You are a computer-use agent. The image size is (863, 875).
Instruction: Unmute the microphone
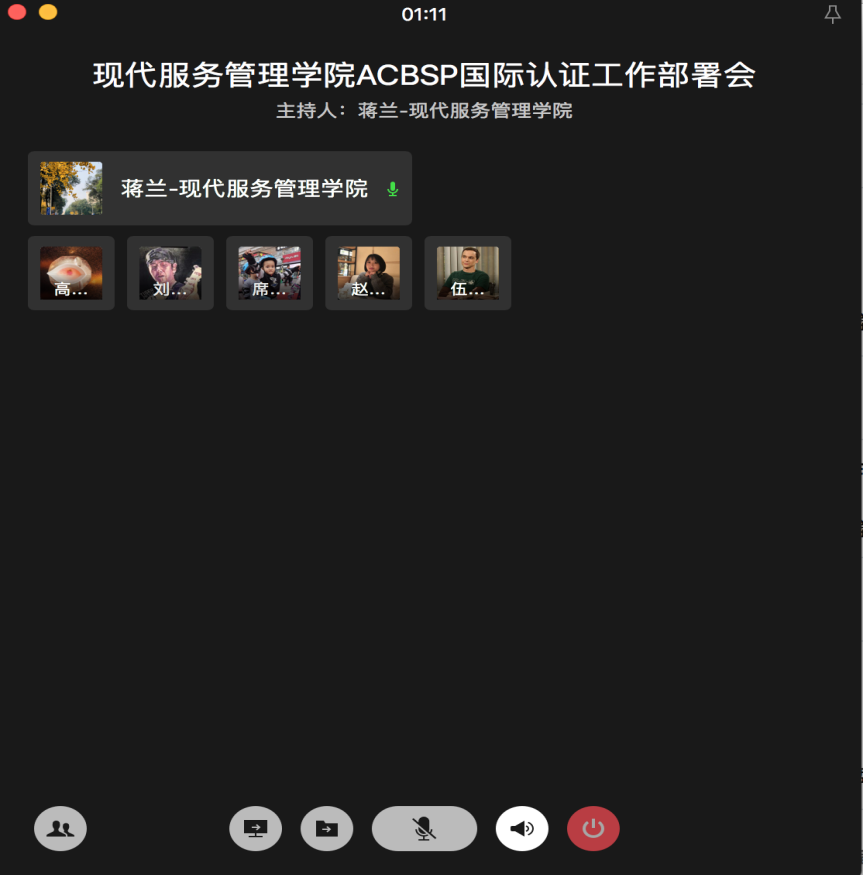click(424, 829)
